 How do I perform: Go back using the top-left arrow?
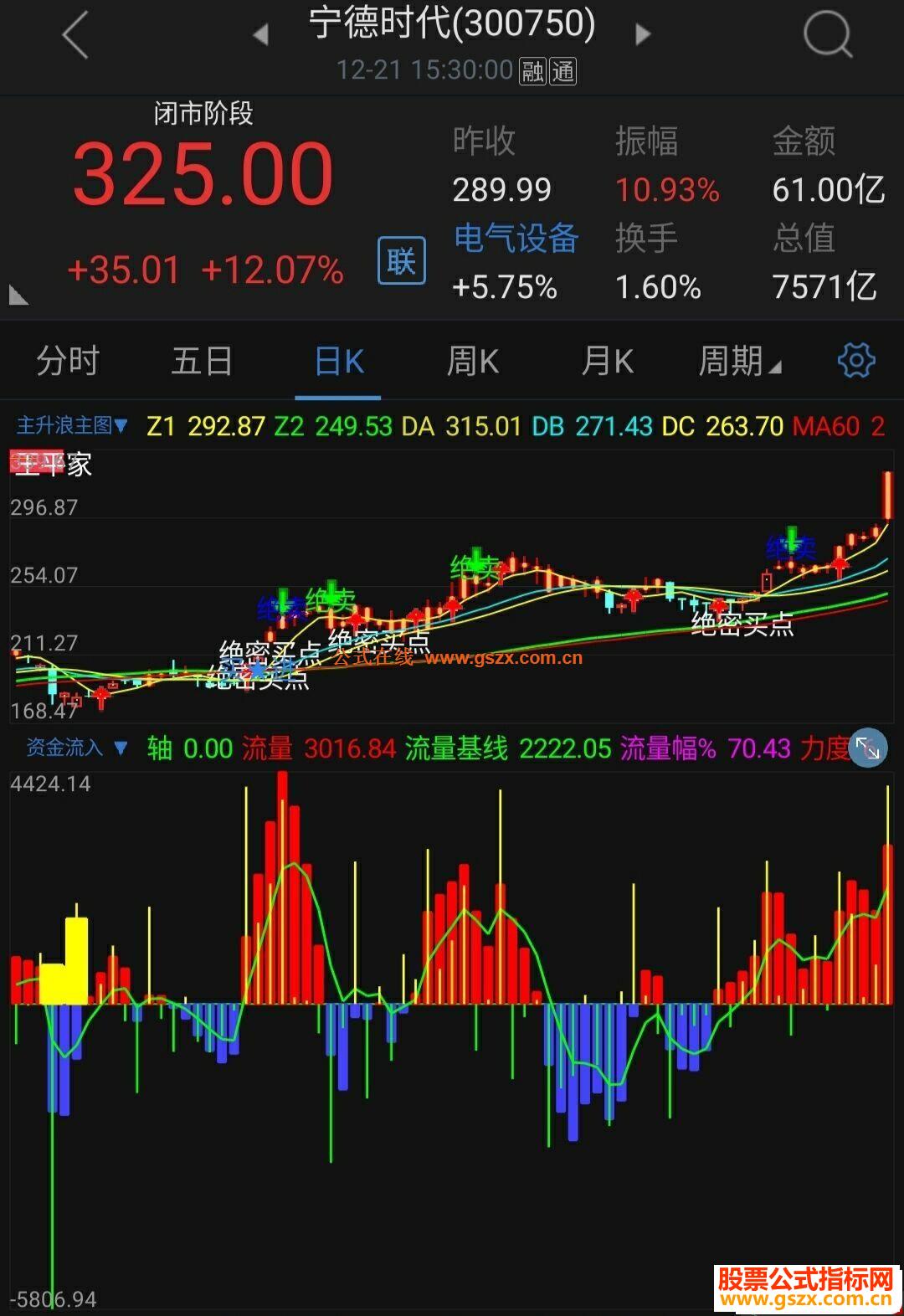tap(75, 36)
